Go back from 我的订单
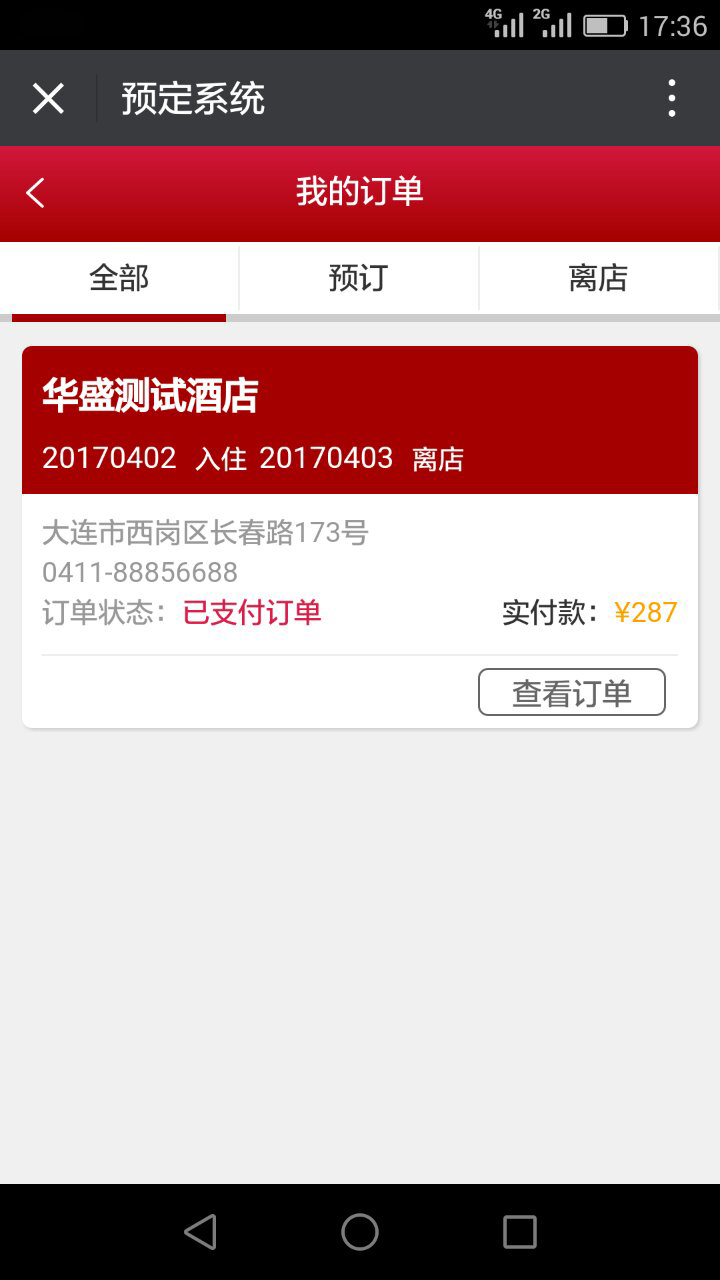 pos(35,193)
